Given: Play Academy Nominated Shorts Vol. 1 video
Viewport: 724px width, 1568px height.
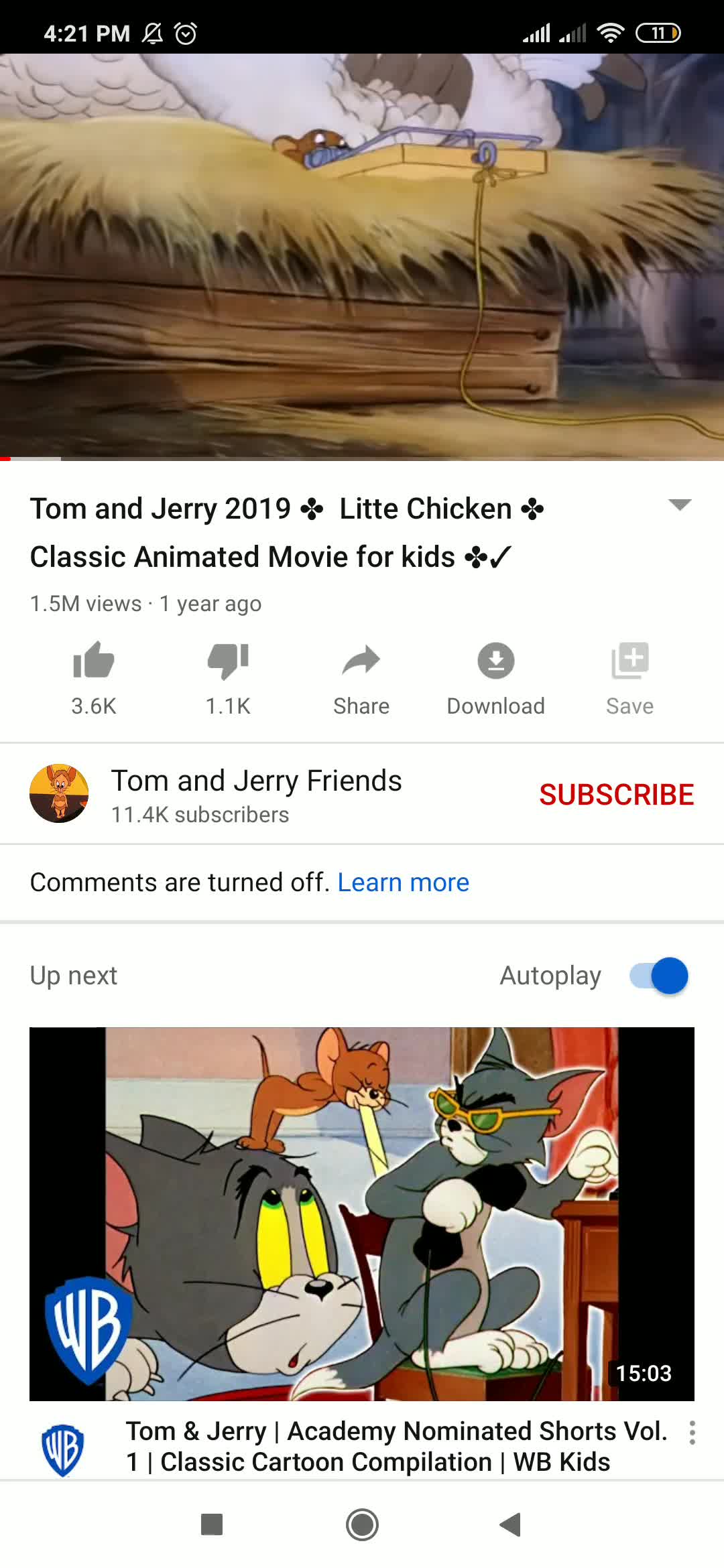Looking at the screenshot, I should (362, 1214).
